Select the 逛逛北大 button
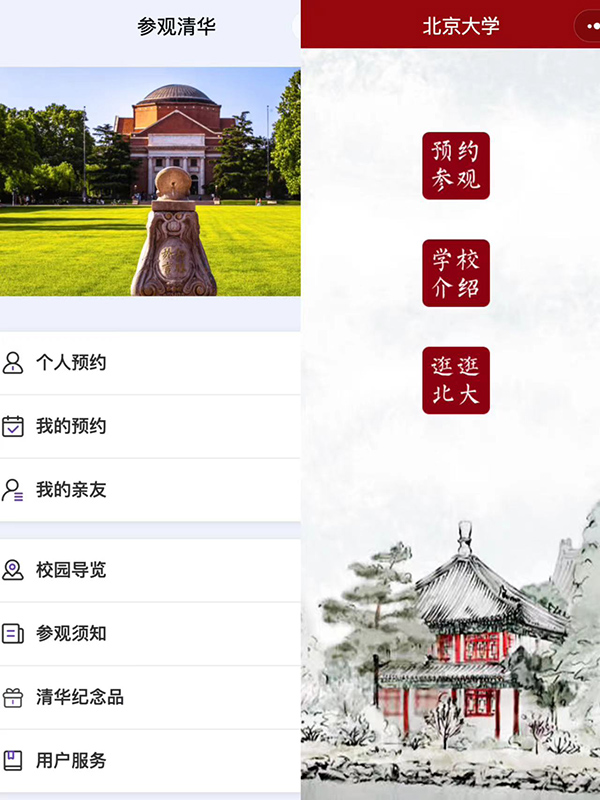This screenshot has width=600, height=800. tap(456, 380)
